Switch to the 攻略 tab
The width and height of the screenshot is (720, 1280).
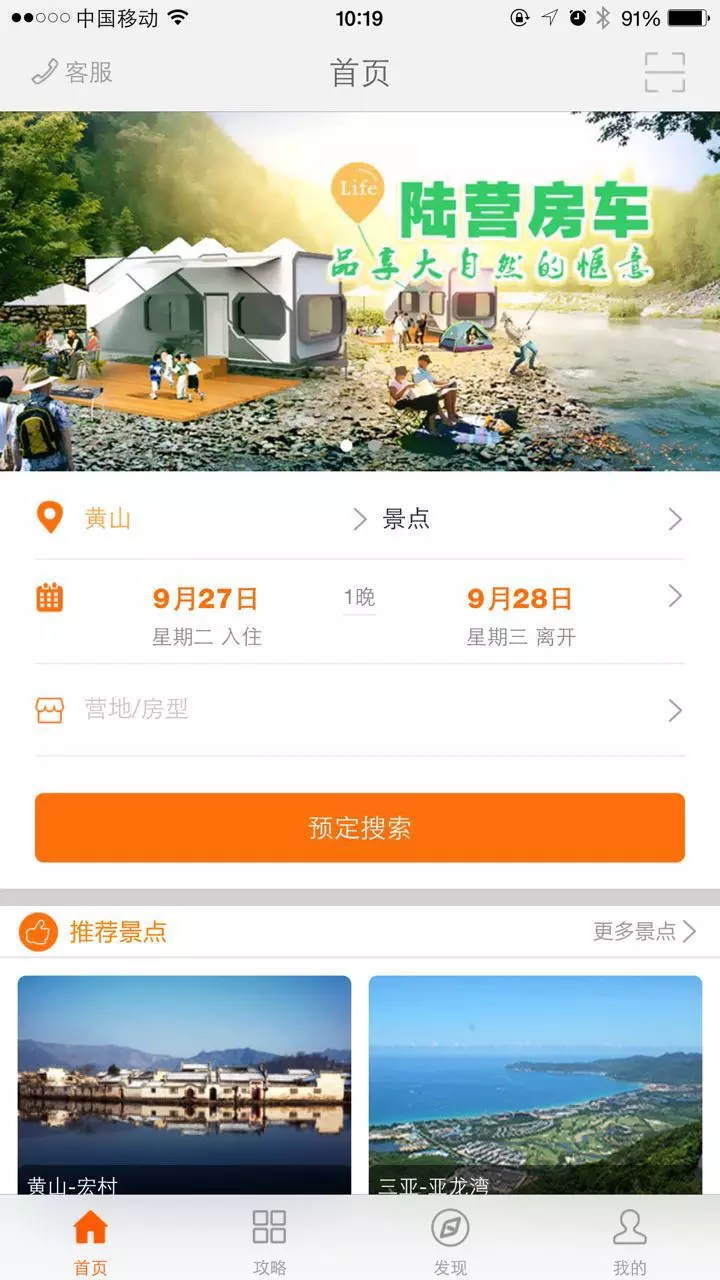270,1240
